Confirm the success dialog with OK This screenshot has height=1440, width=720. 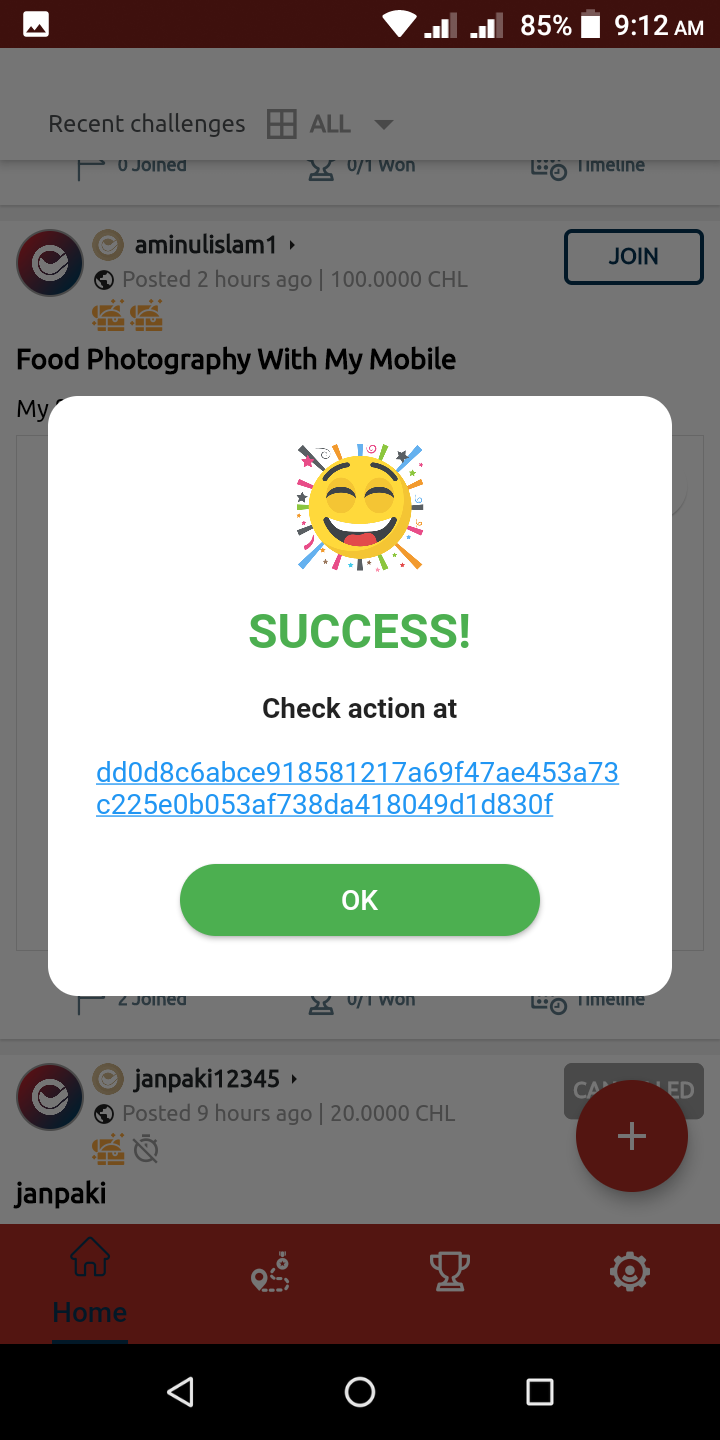coord(360,900)
